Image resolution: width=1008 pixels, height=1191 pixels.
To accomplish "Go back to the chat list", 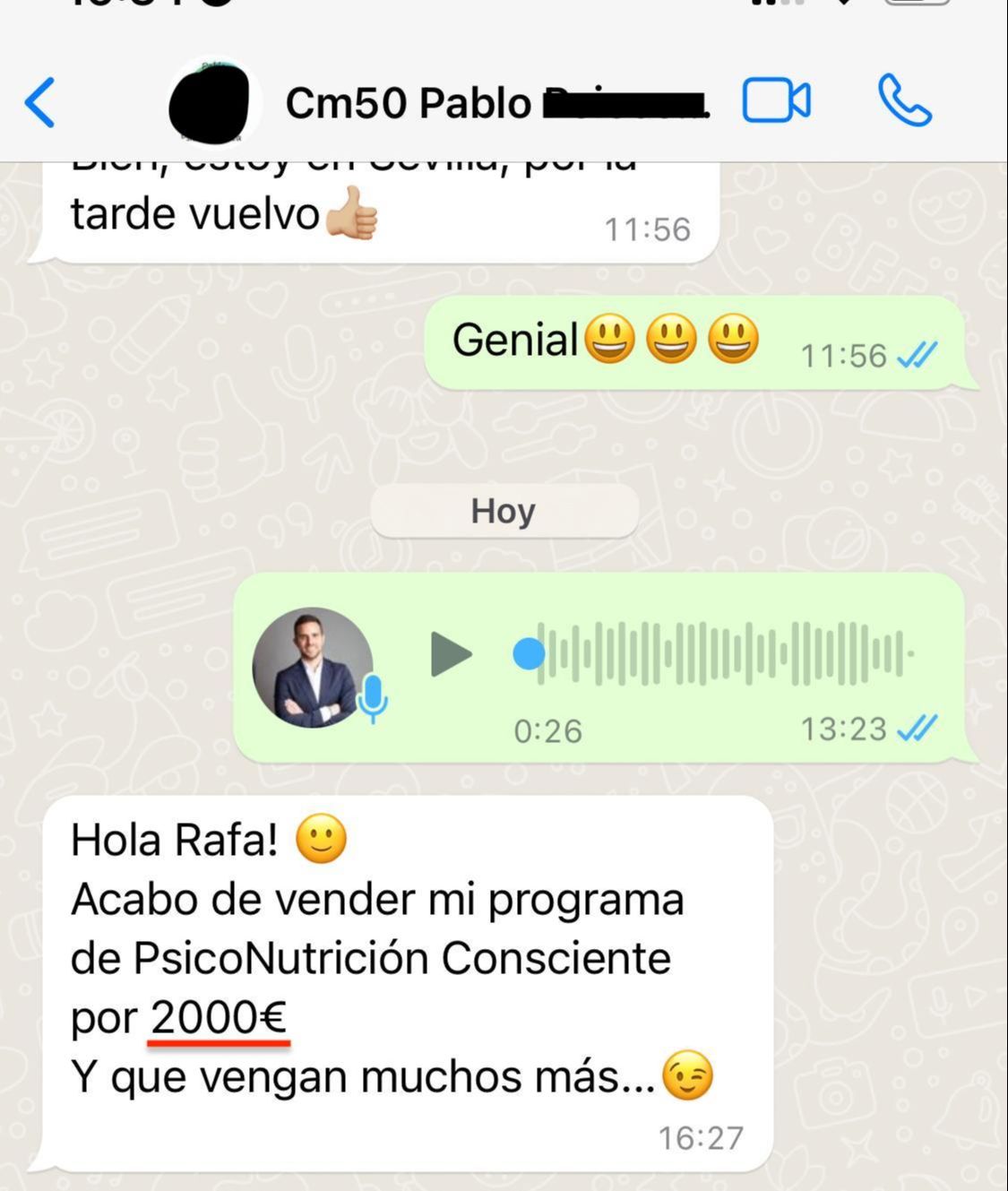I will pos(40,102).
